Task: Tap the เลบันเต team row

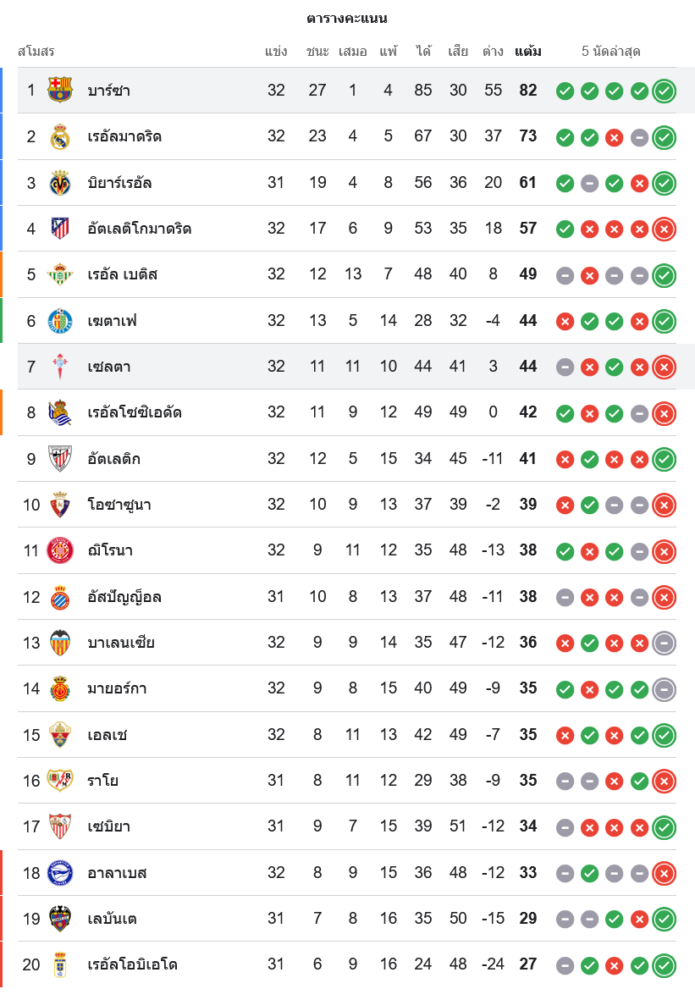Action: pos(112,919)
